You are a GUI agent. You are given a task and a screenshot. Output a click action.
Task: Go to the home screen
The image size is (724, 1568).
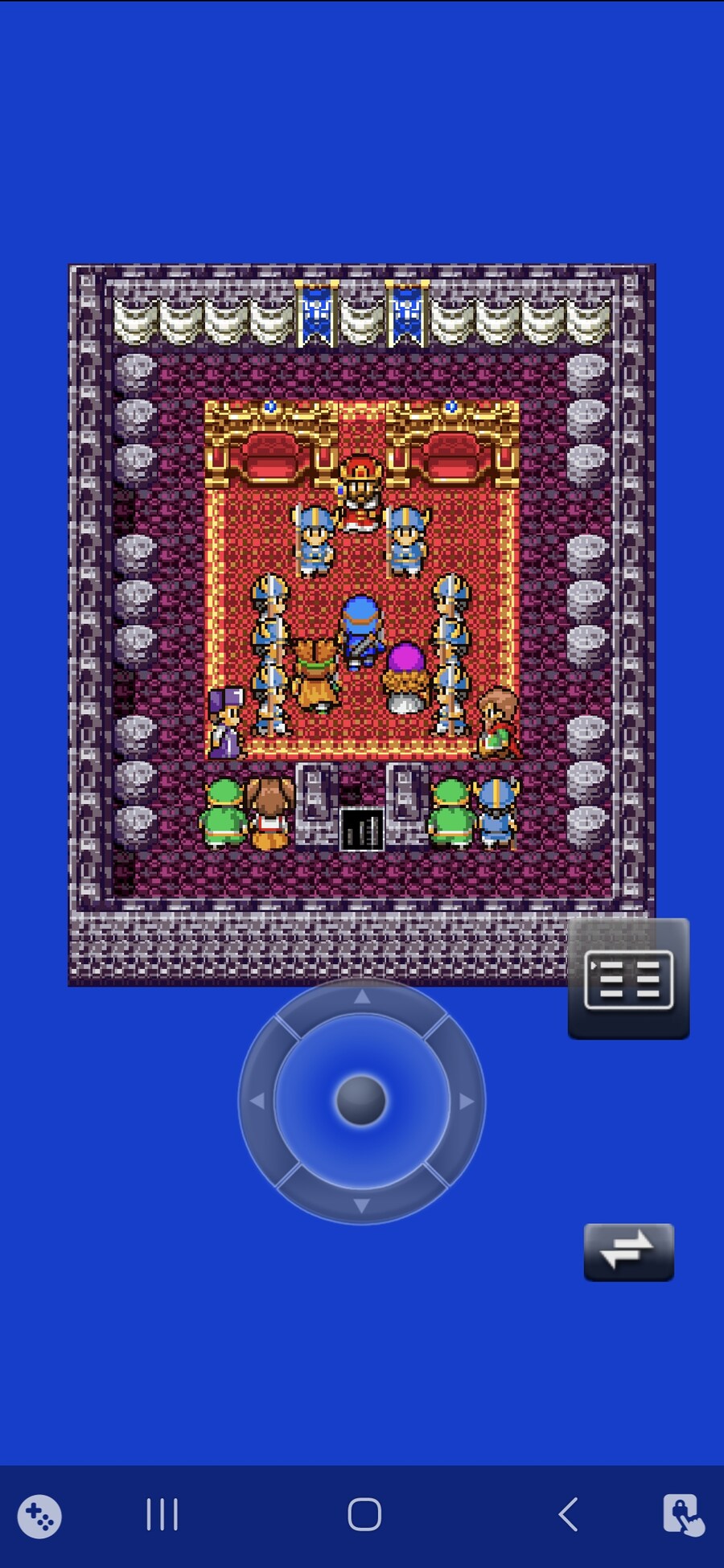coord(364,1515)
